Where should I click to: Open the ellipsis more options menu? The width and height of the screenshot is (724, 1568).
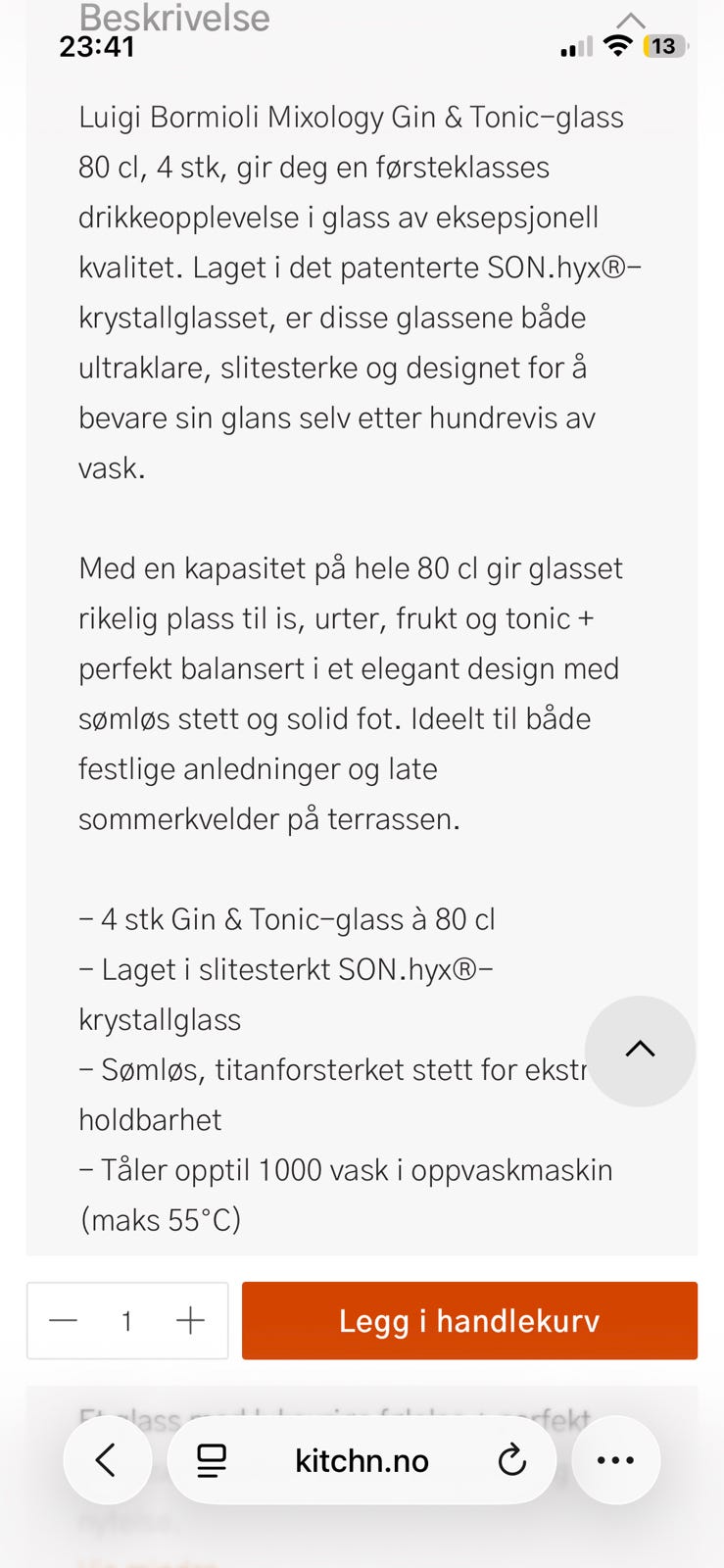coord(615,1460)
